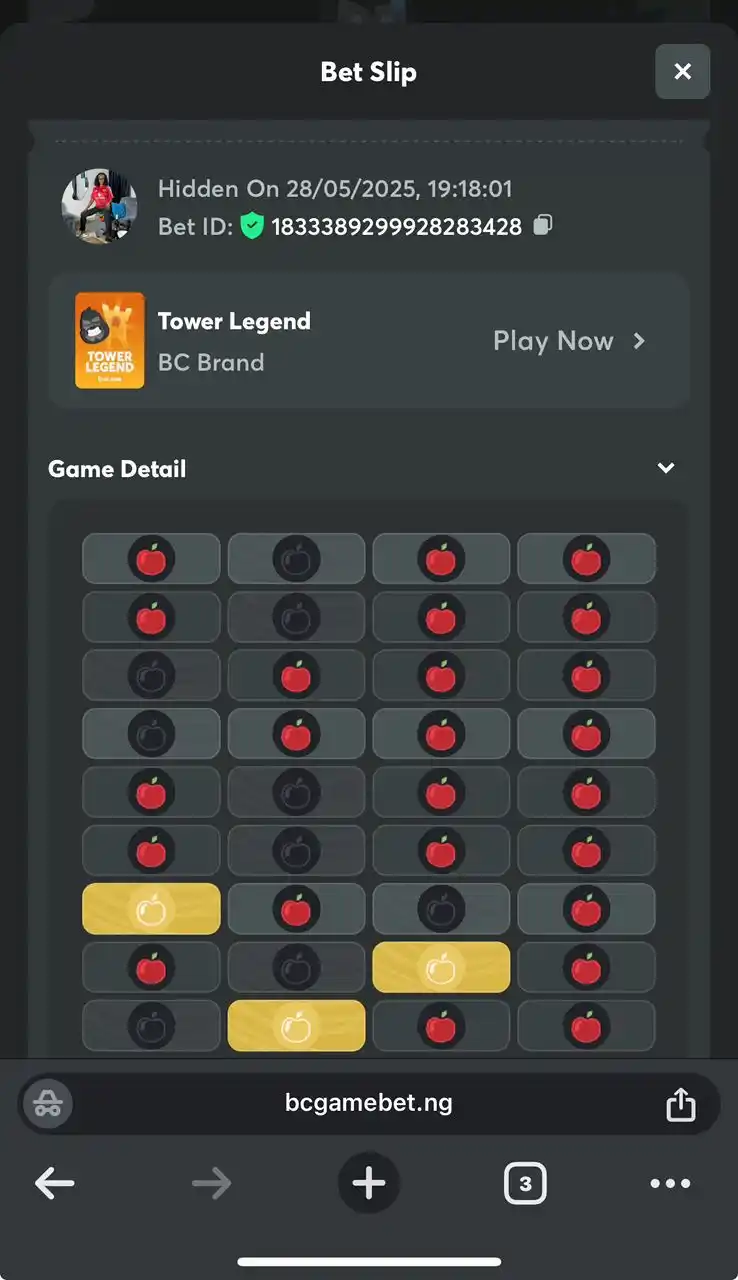
Task: Open a new browser tab
Action: 368,1184
